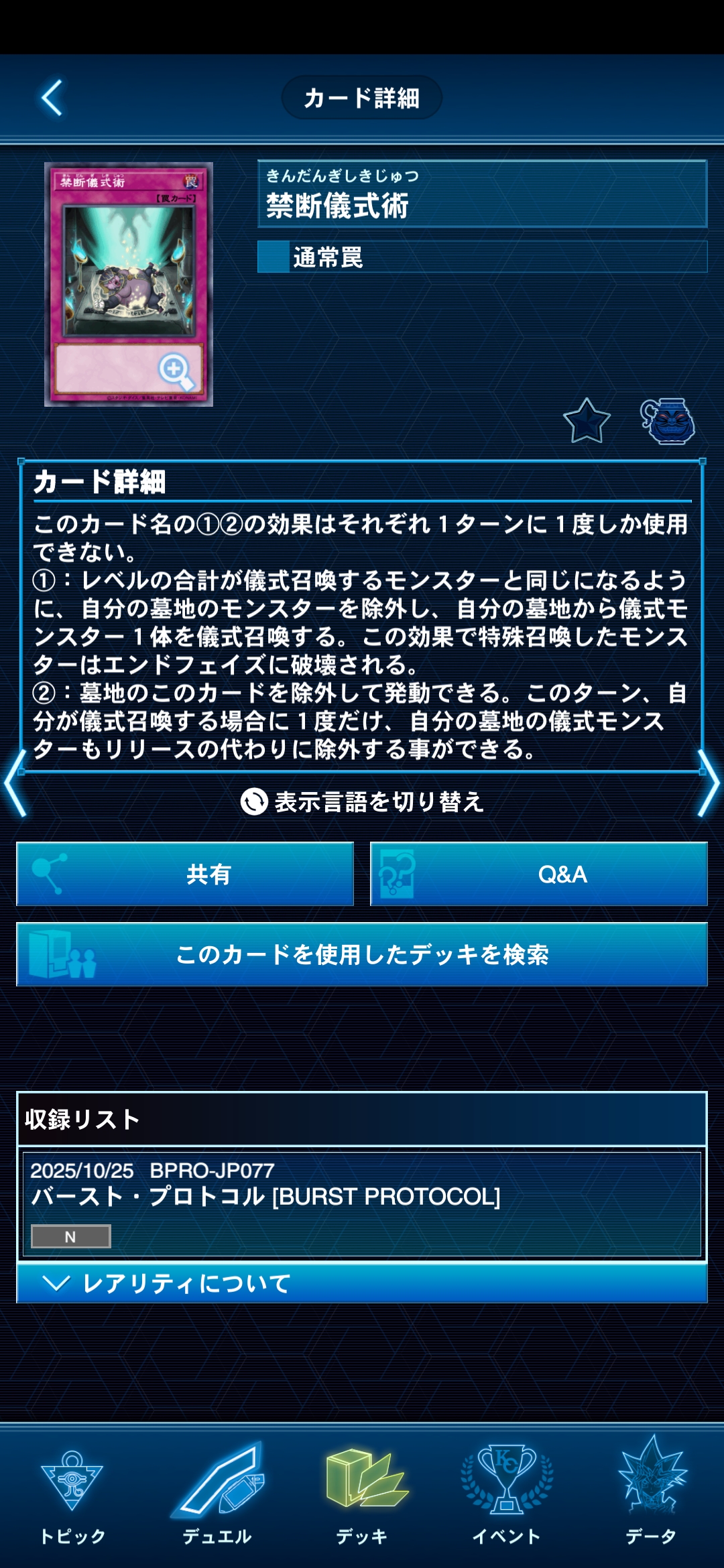Go to the next card with the right arrow
Viewport: 724px width, 1568px height.
(709, 783)
